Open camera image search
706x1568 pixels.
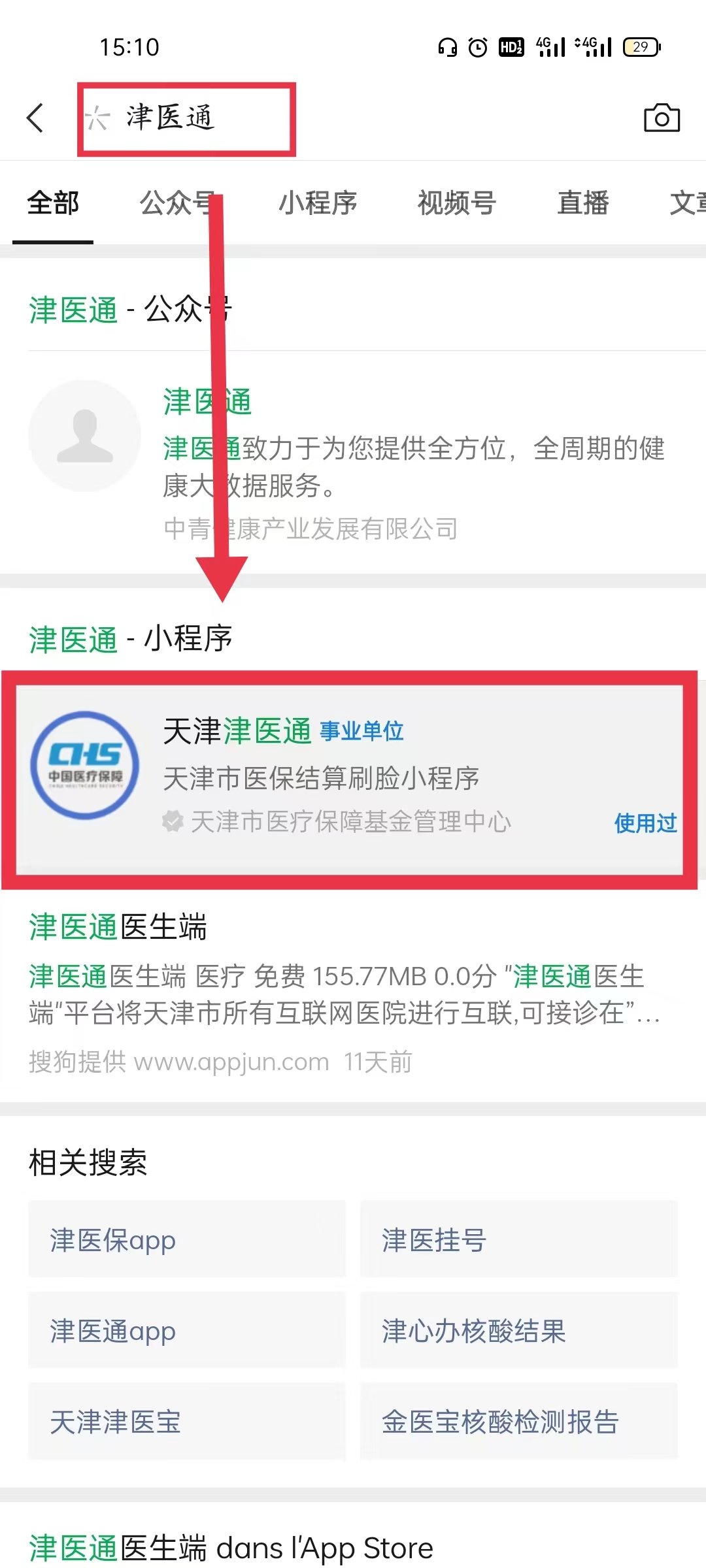pyautogui.click(x=662, y=118)
